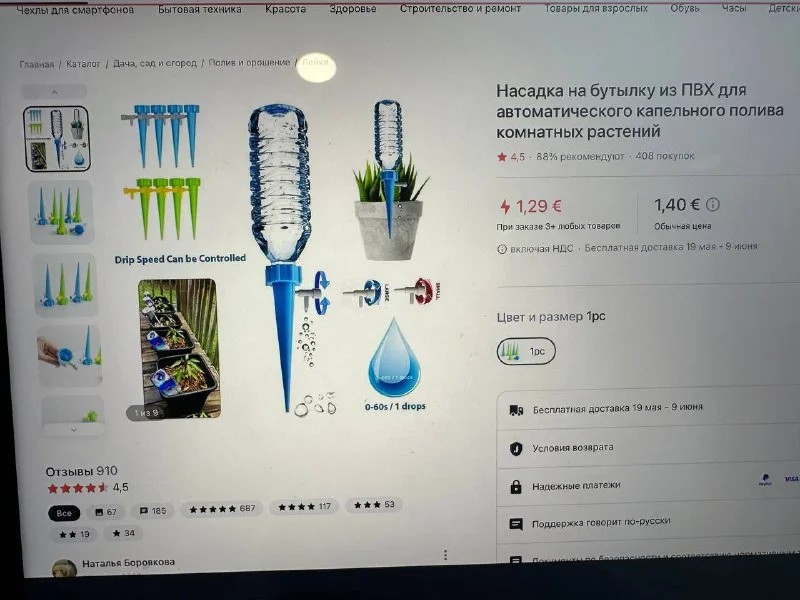
Task: Open the Каталог breadcrumb
Action: coord(83,64)
